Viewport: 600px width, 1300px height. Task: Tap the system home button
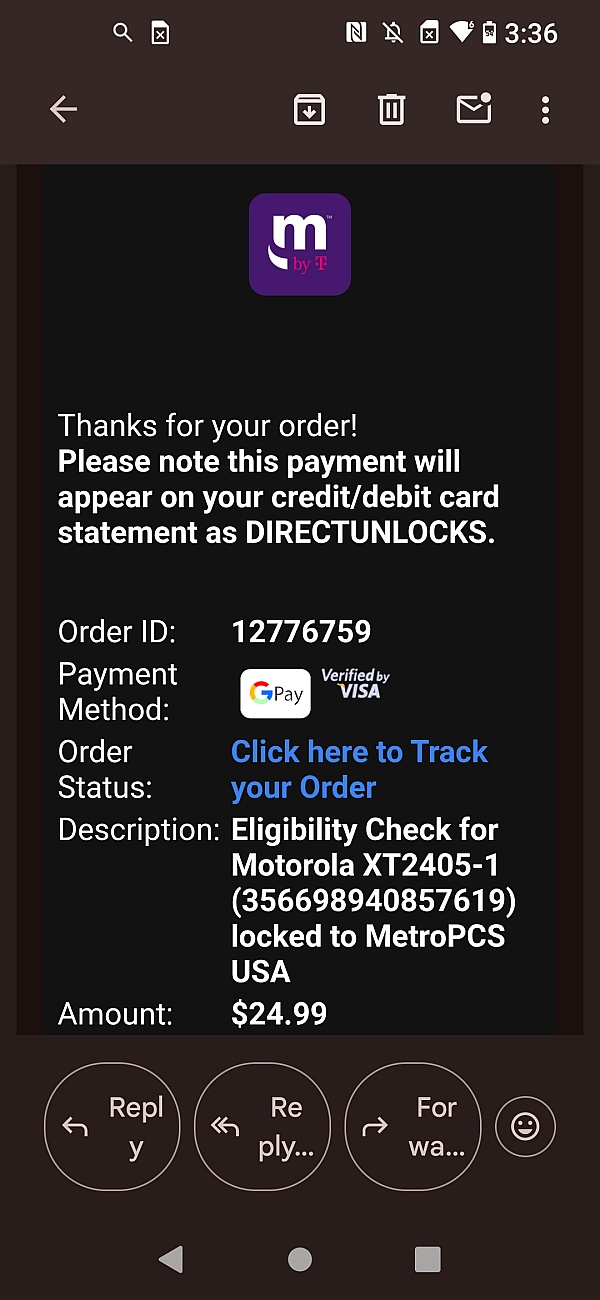(x=300, y=1259)
